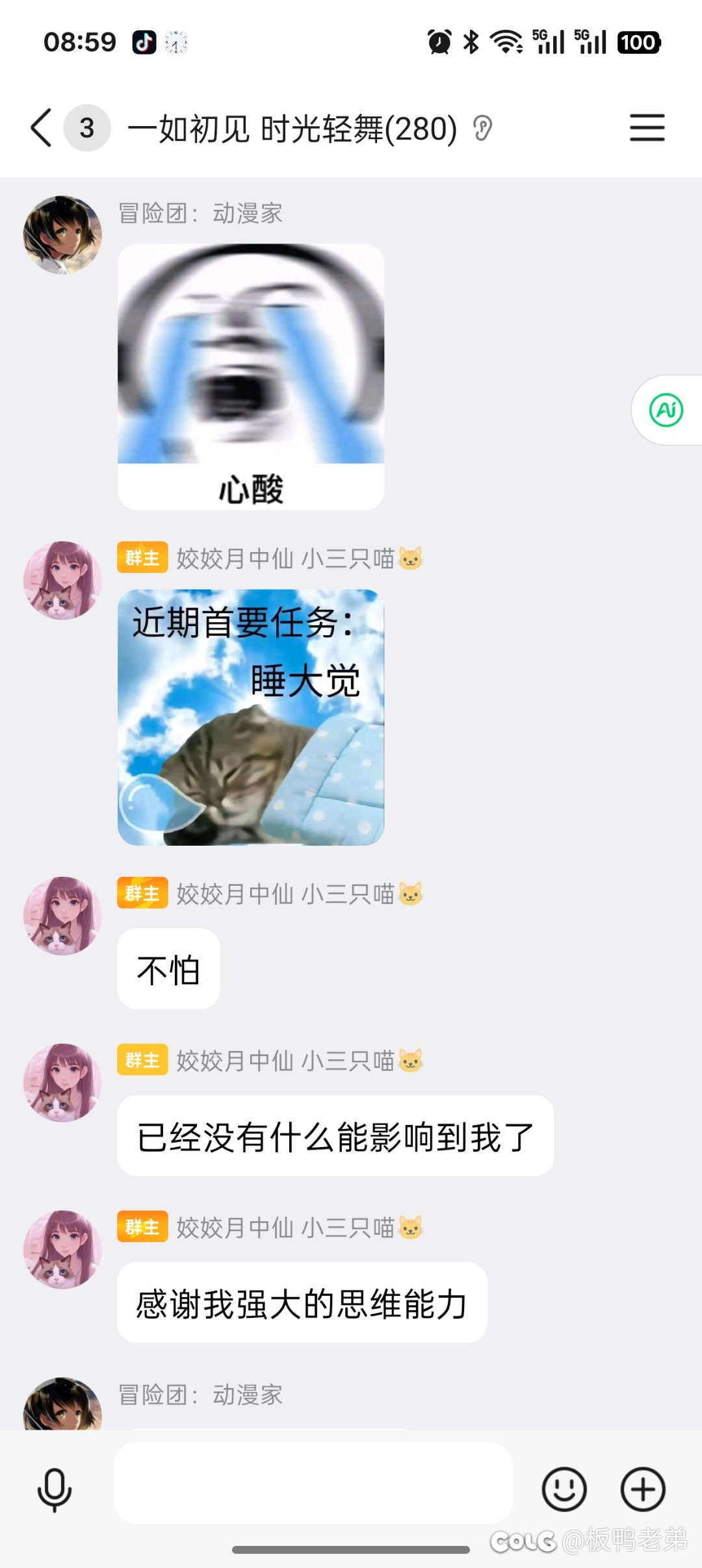Go back to the chat list
702x1568 pixels.
pyautogui.click(x=42, y=128)
